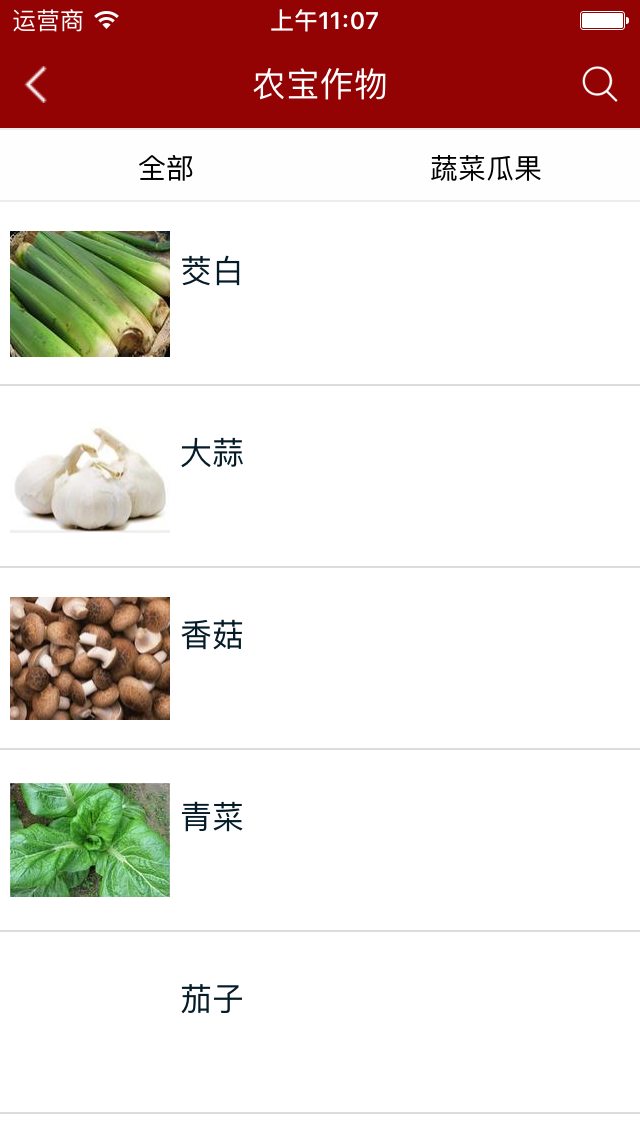Go back using the header arrow
640x1136 pixels.
(x=36, y=85)
